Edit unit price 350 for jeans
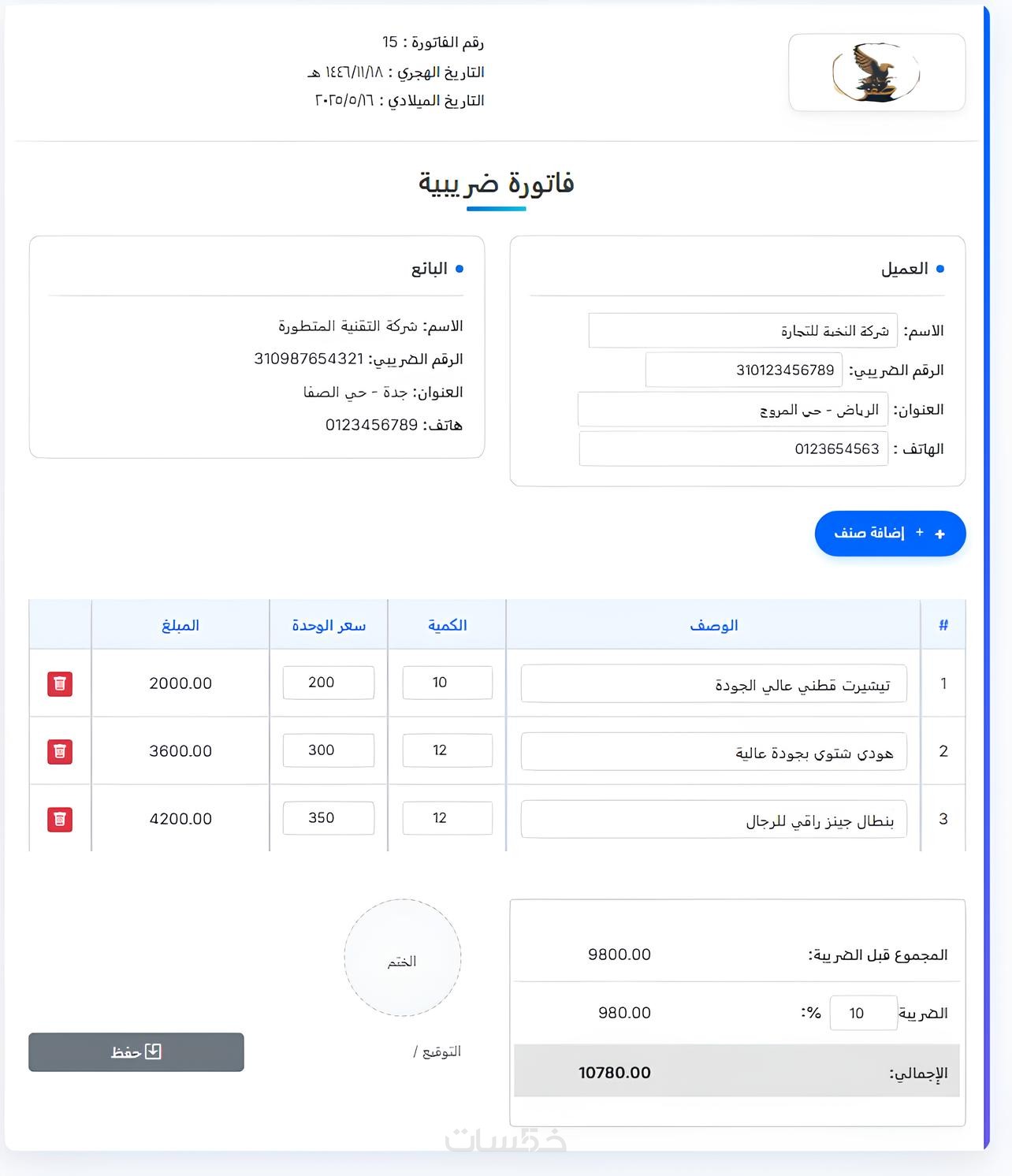Image resolution: width=1012 pixels, height=1176 pixels. point(328,818)
